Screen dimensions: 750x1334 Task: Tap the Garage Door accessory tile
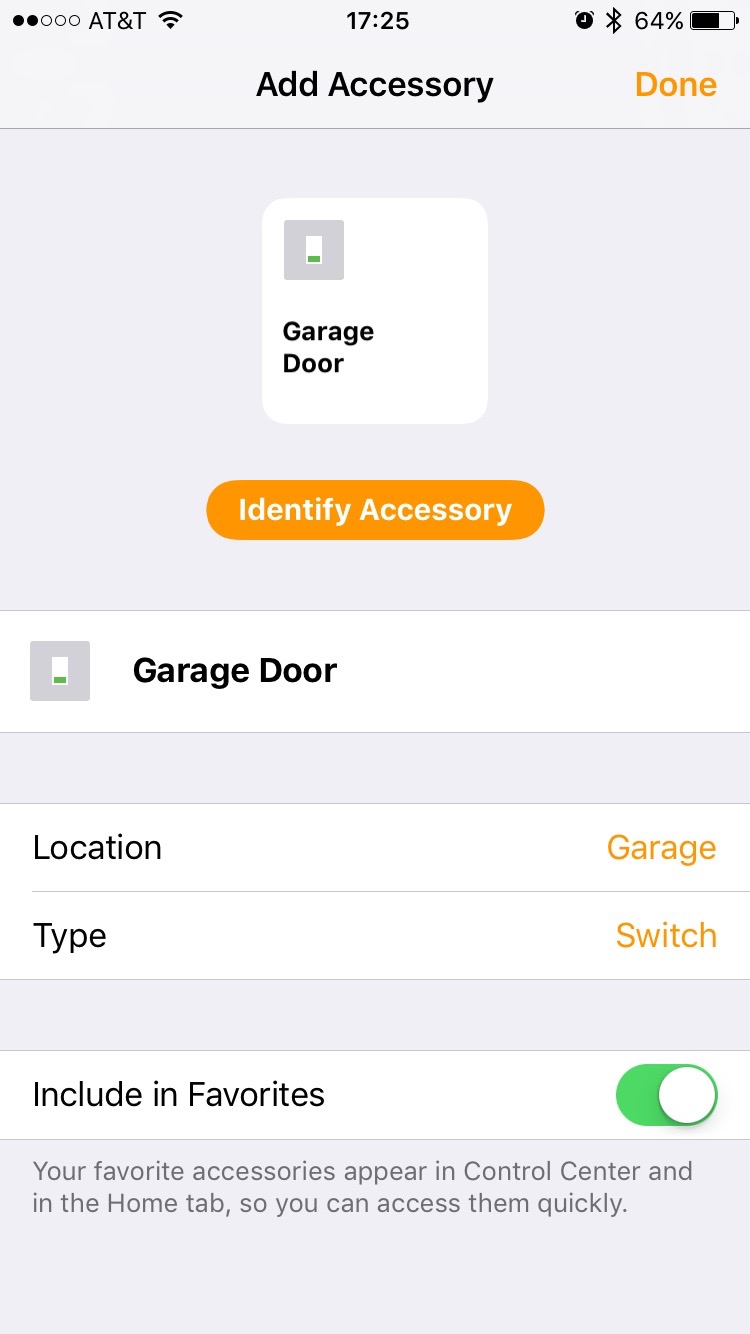(x=375, y=311)
